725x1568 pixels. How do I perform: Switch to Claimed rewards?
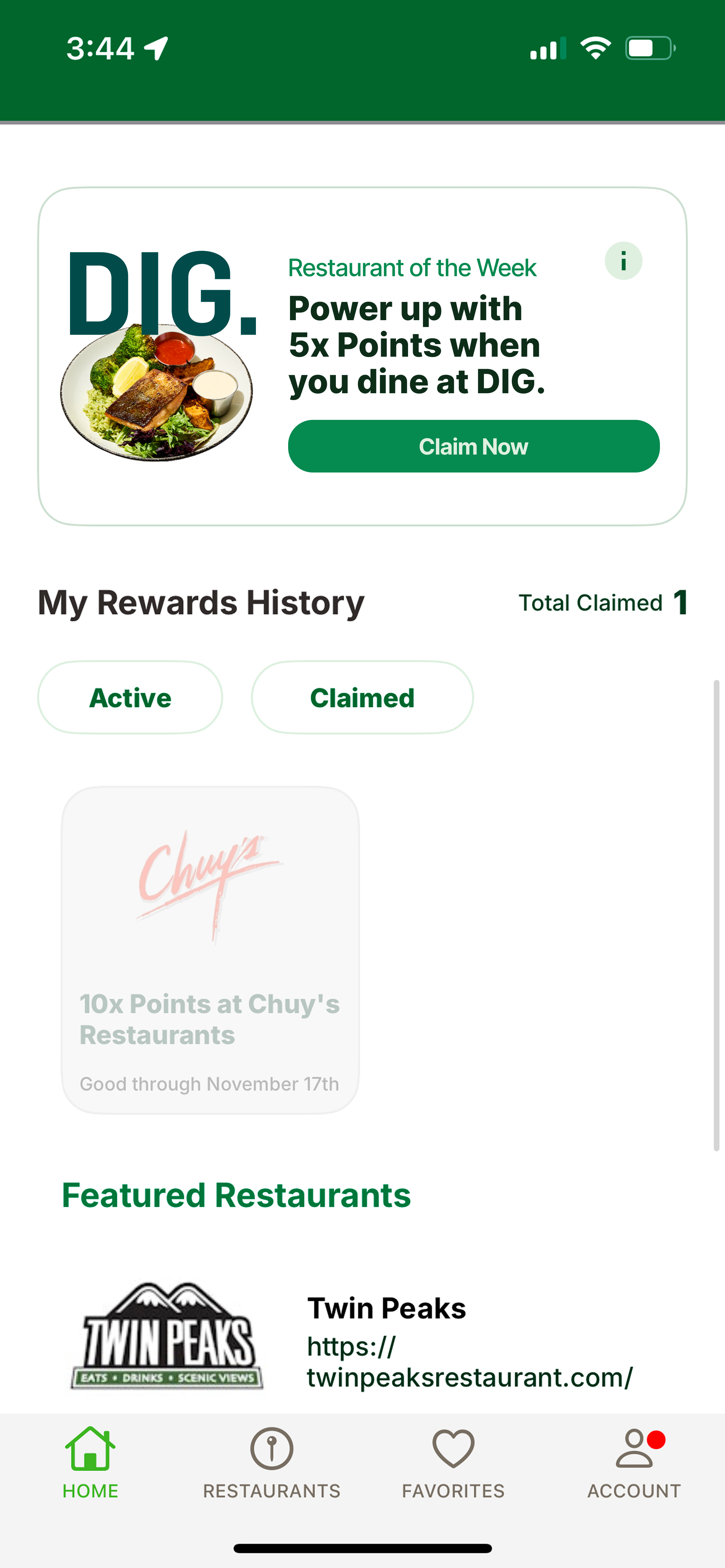362,698
